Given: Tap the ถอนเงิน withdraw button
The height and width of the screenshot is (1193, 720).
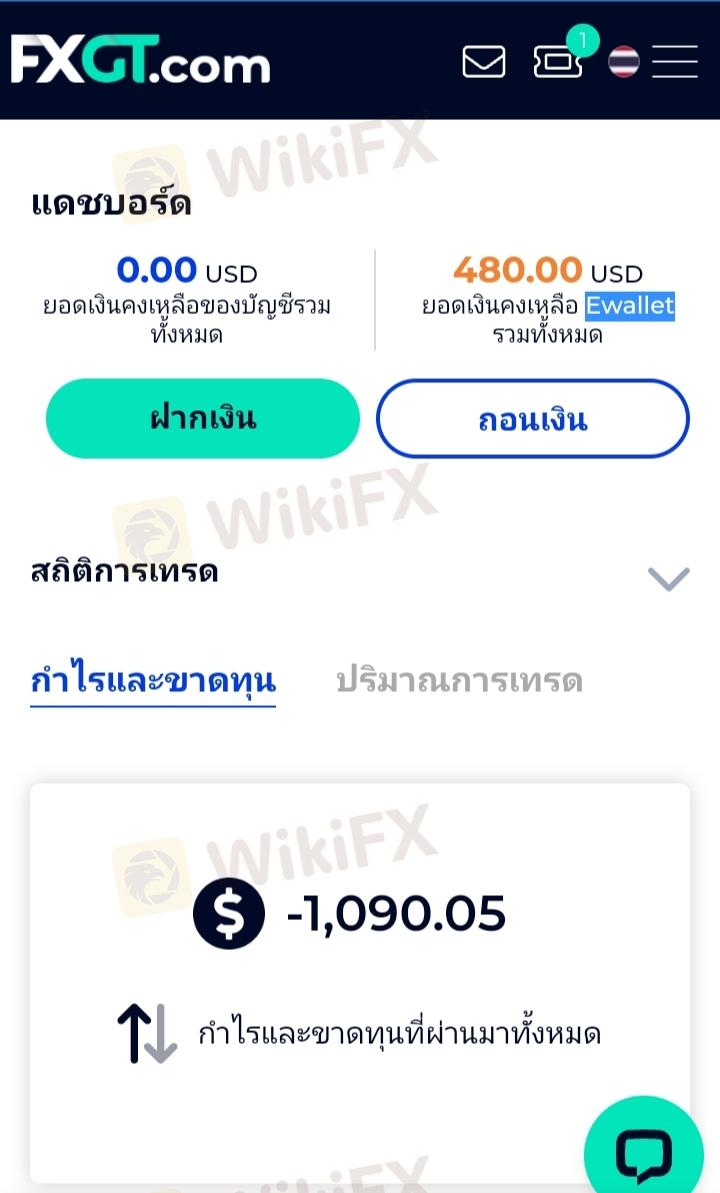Looking at the screenshot, I should [533, 418].
